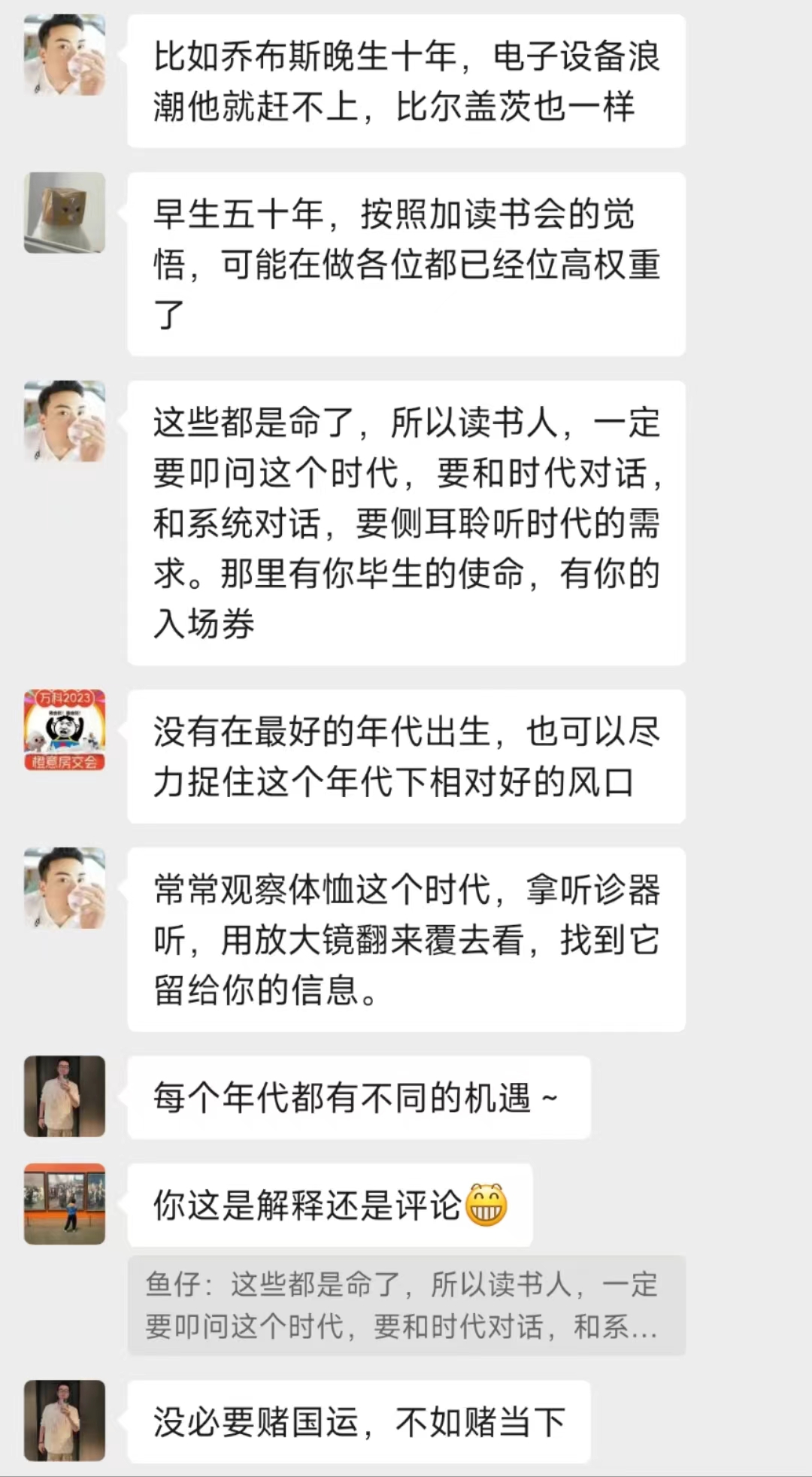Tap avatar beside 没必要赌国运 message
The width and height of the screenshot is (812, 1477).
[65, 1421]
